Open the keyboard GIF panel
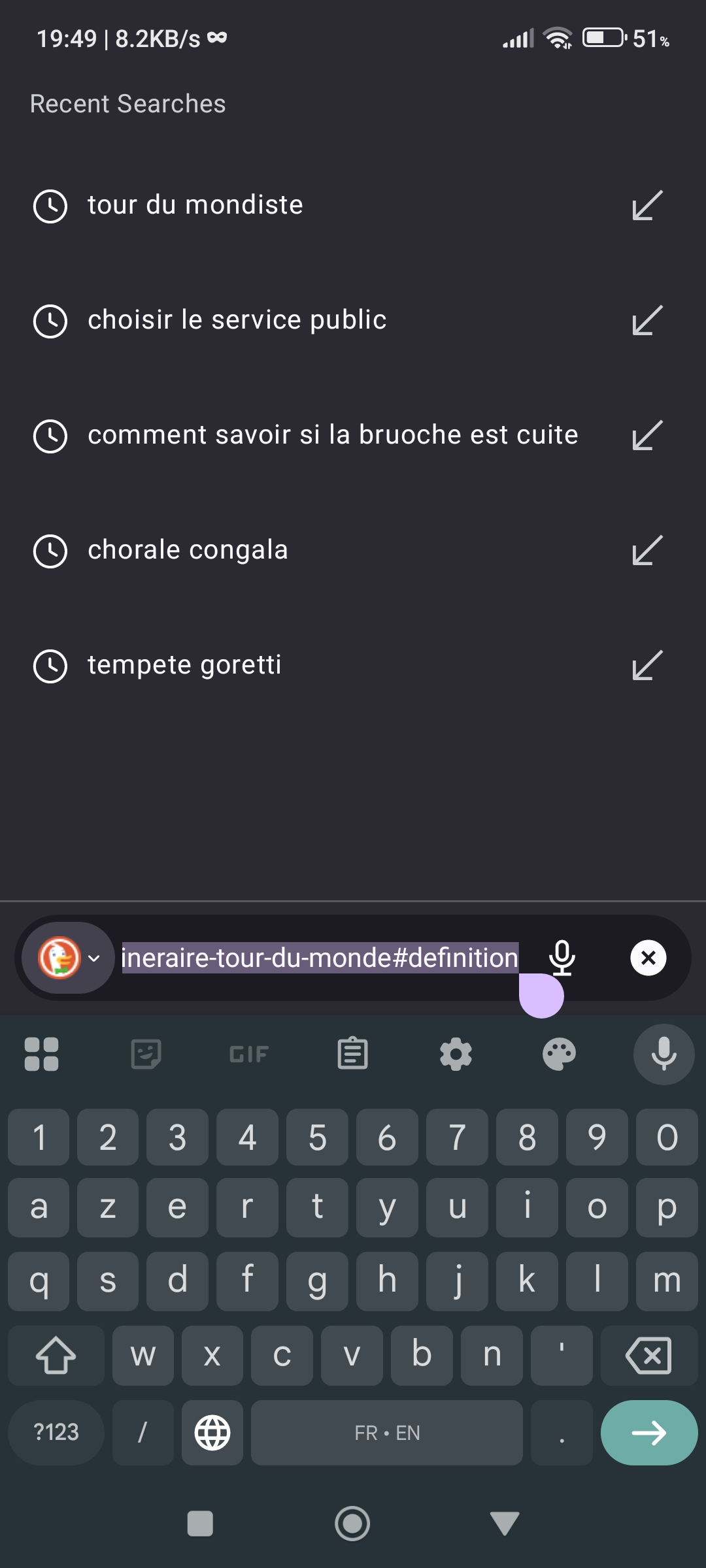 pos(249,1054)
